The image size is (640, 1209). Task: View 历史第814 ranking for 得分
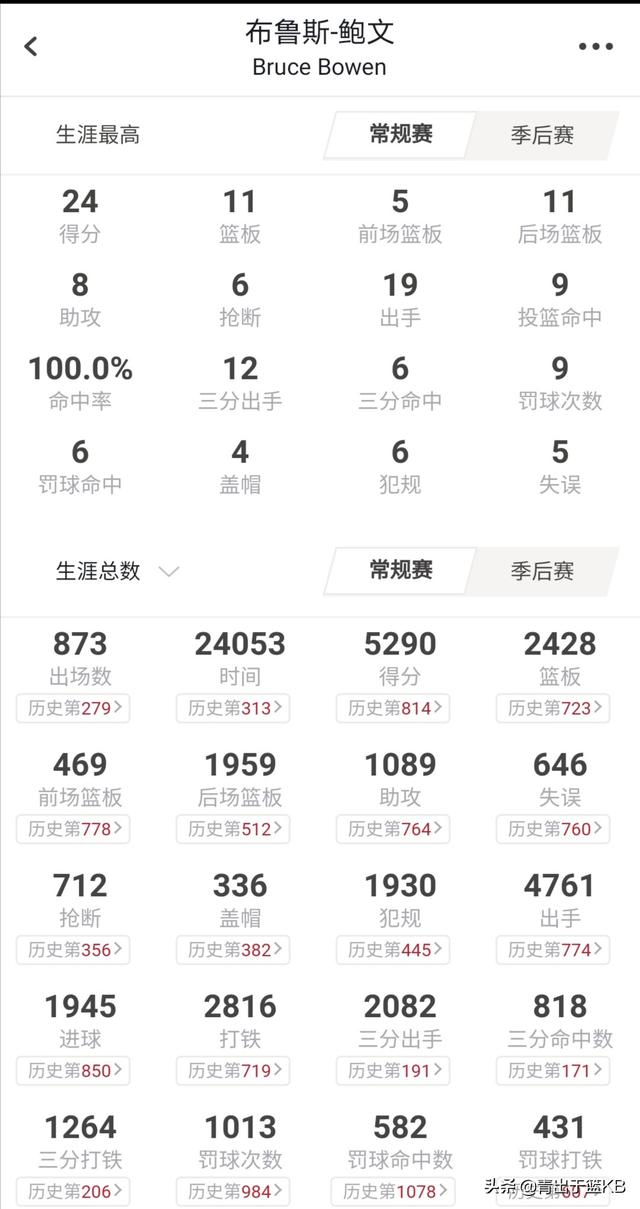394,709
